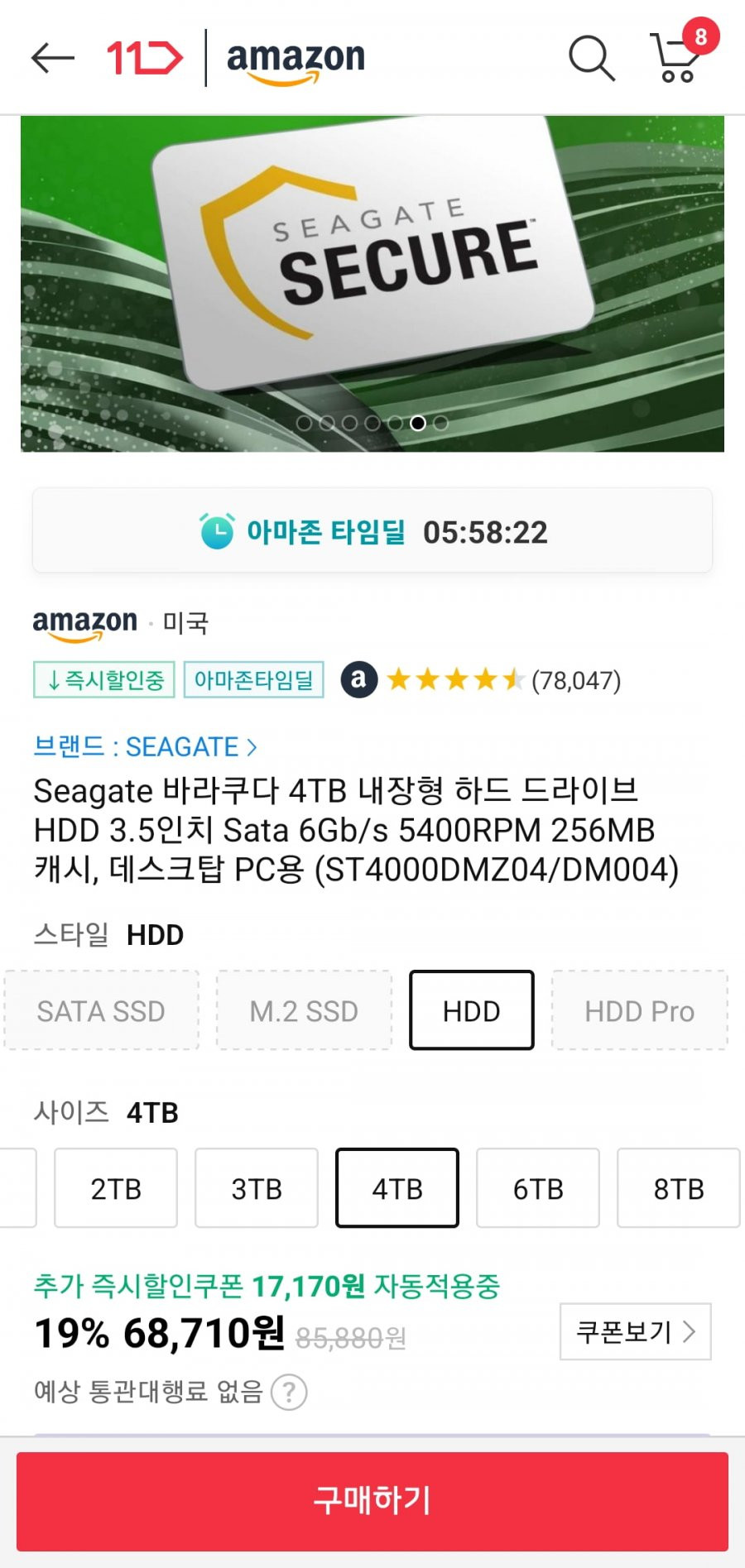The image size is (745, 1568).
Task: Pick the 8TB size
Action: (679, 1188)
